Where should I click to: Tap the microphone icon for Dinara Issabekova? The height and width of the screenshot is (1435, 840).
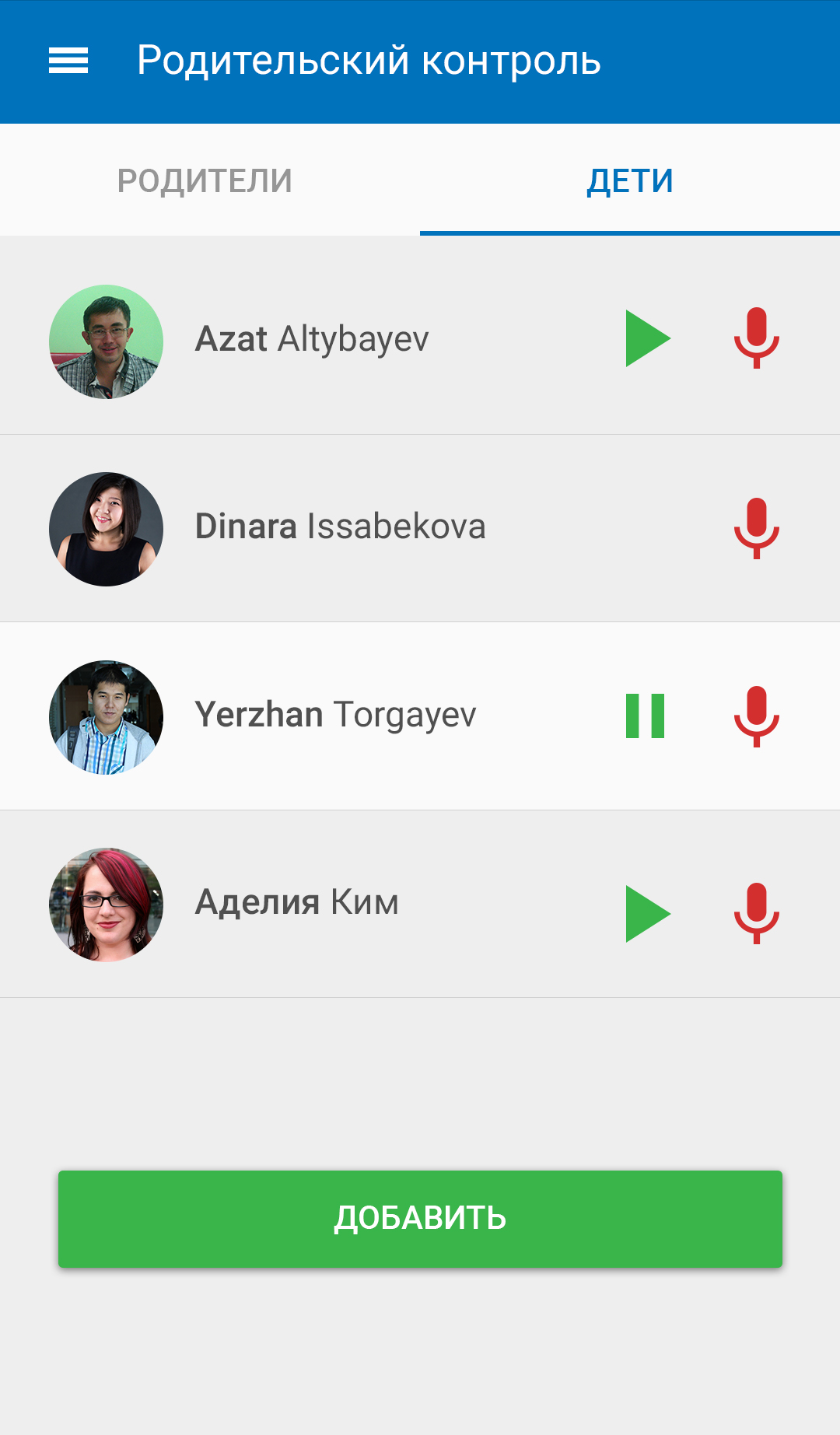(757, 528)
